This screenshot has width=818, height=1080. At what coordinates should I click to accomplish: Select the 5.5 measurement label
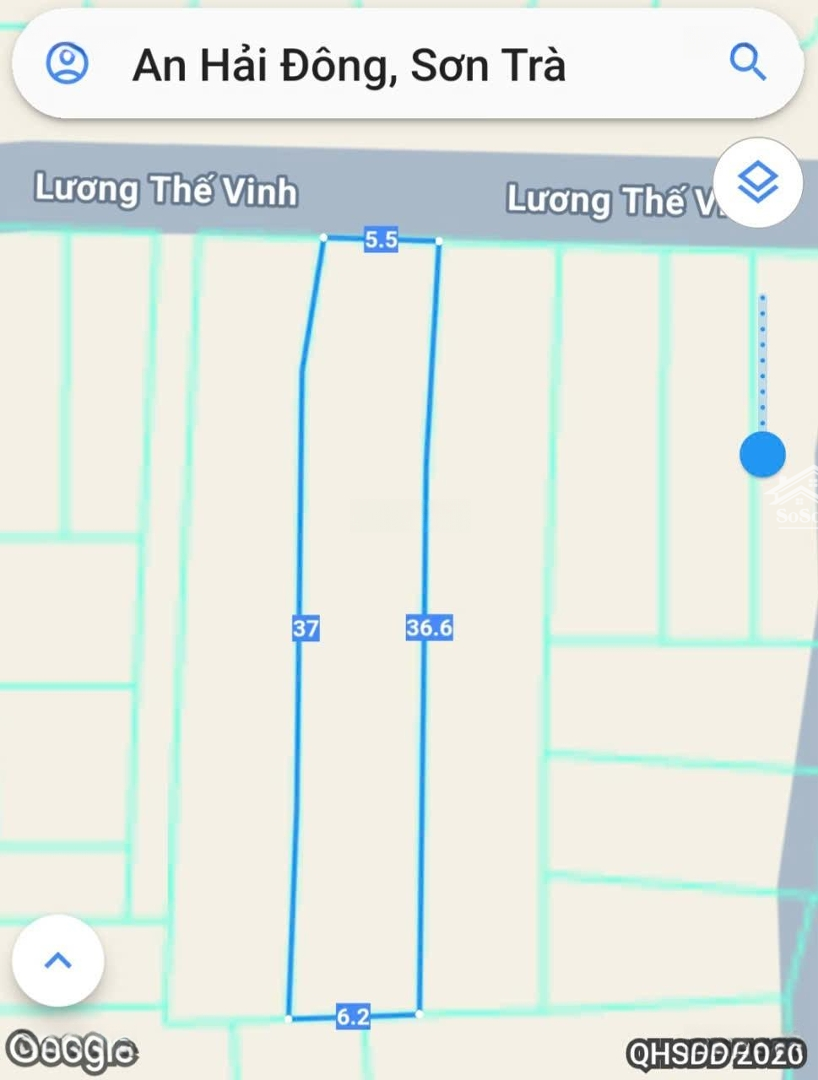point(381,240)
